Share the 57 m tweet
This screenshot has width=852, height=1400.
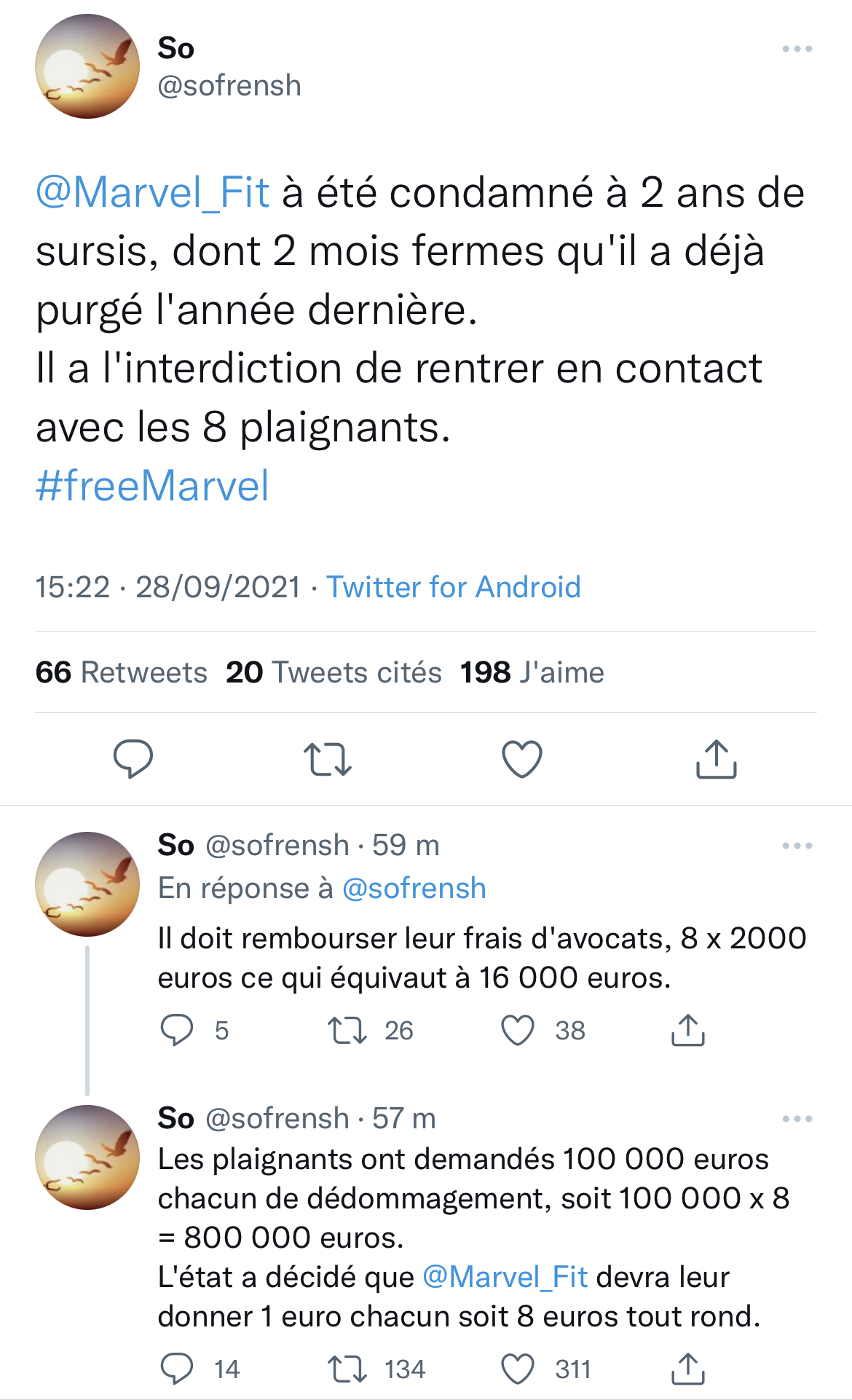tap(687, 1369)
